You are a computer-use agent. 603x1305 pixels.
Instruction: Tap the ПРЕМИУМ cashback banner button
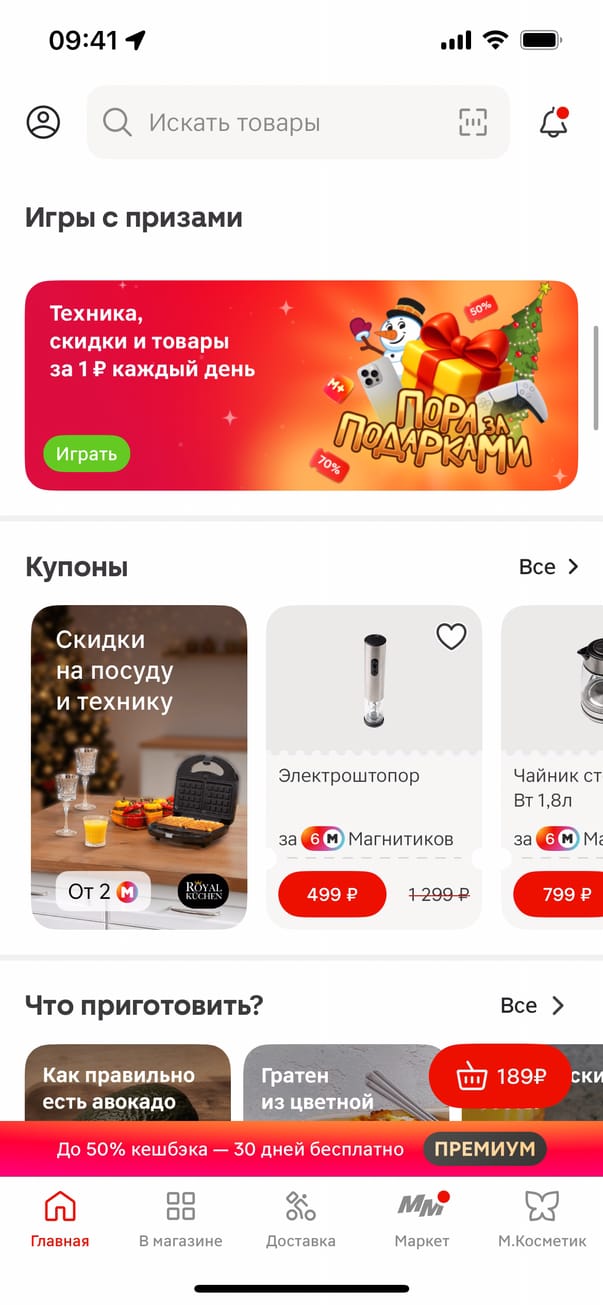(x=485, y=1149)
